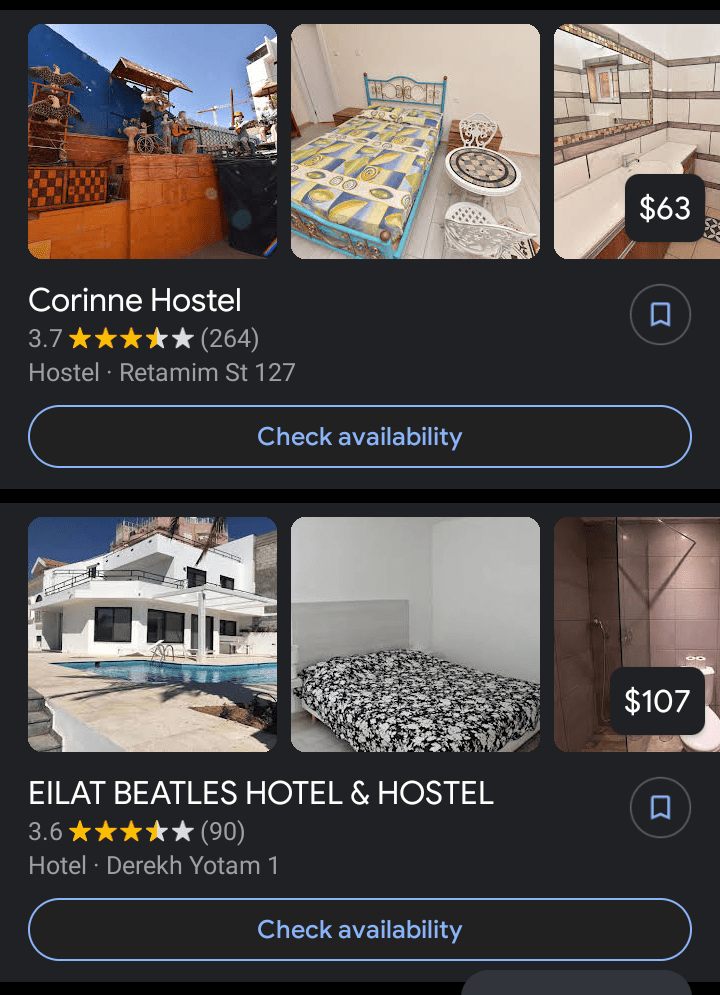Viewport: 720px width, 995px height.
Task: Check availability for Eilat Beatles Hotel
Action: tap(360, 929)
